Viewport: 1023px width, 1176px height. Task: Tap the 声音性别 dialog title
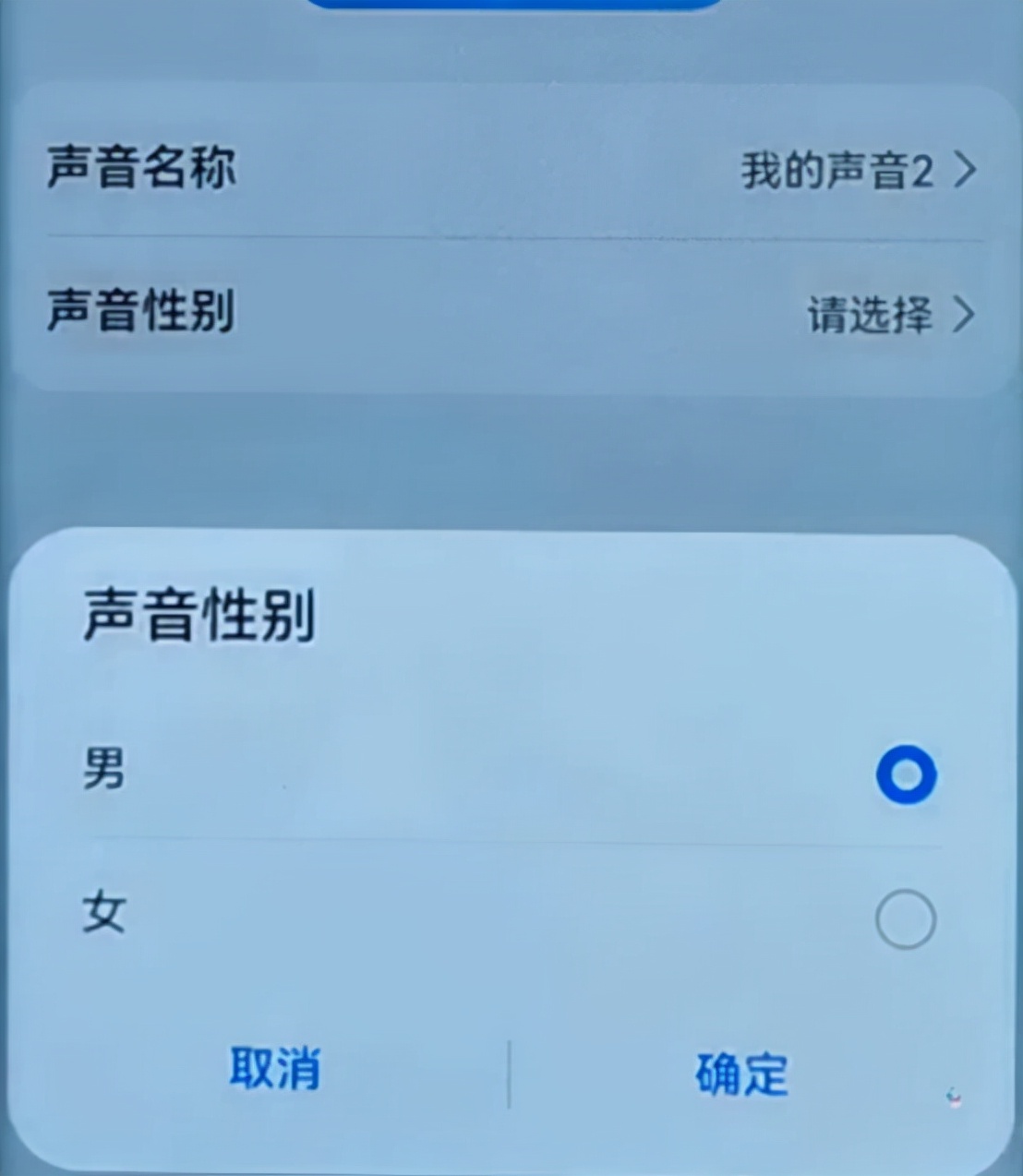[x=199, y=616]
